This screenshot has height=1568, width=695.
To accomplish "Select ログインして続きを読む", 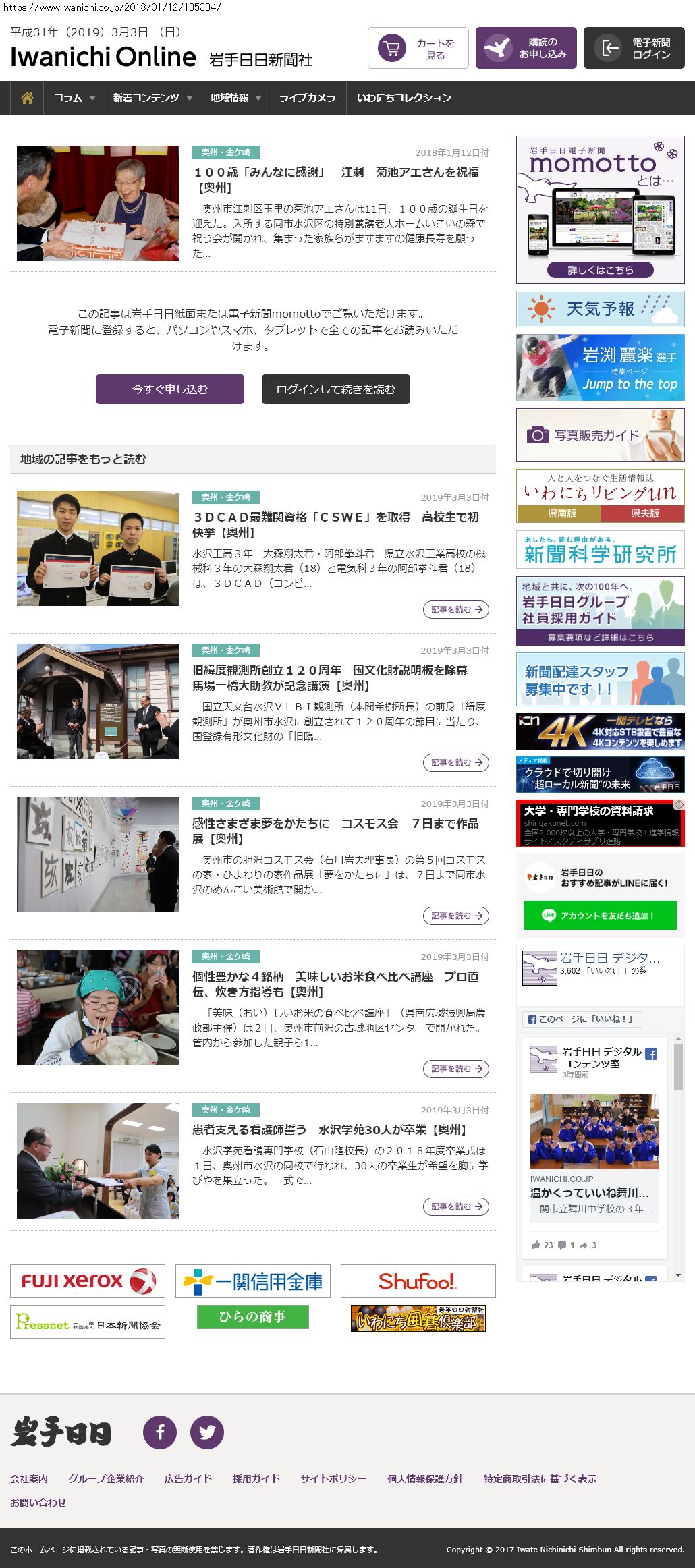I will 335,389.
